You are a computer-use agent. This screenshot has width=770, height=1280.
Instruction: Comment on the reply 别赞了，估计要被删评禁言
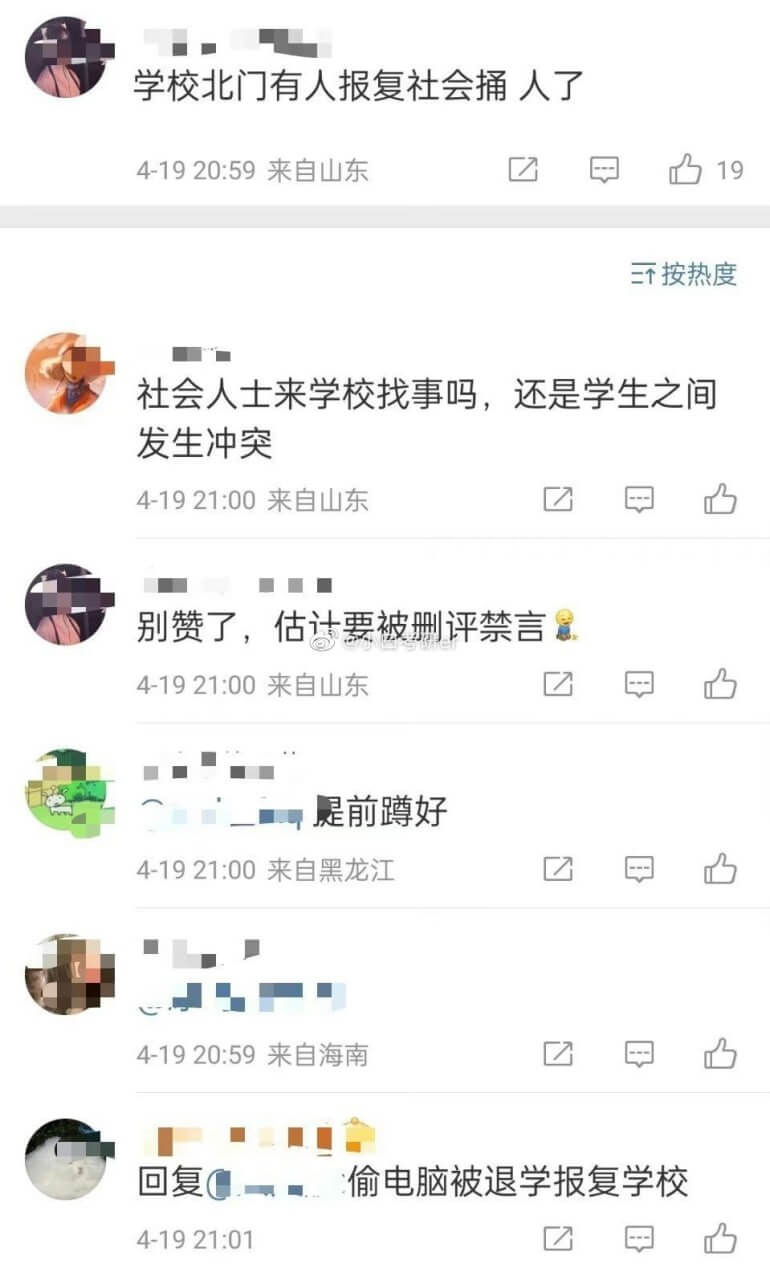(x=639, y=684)
